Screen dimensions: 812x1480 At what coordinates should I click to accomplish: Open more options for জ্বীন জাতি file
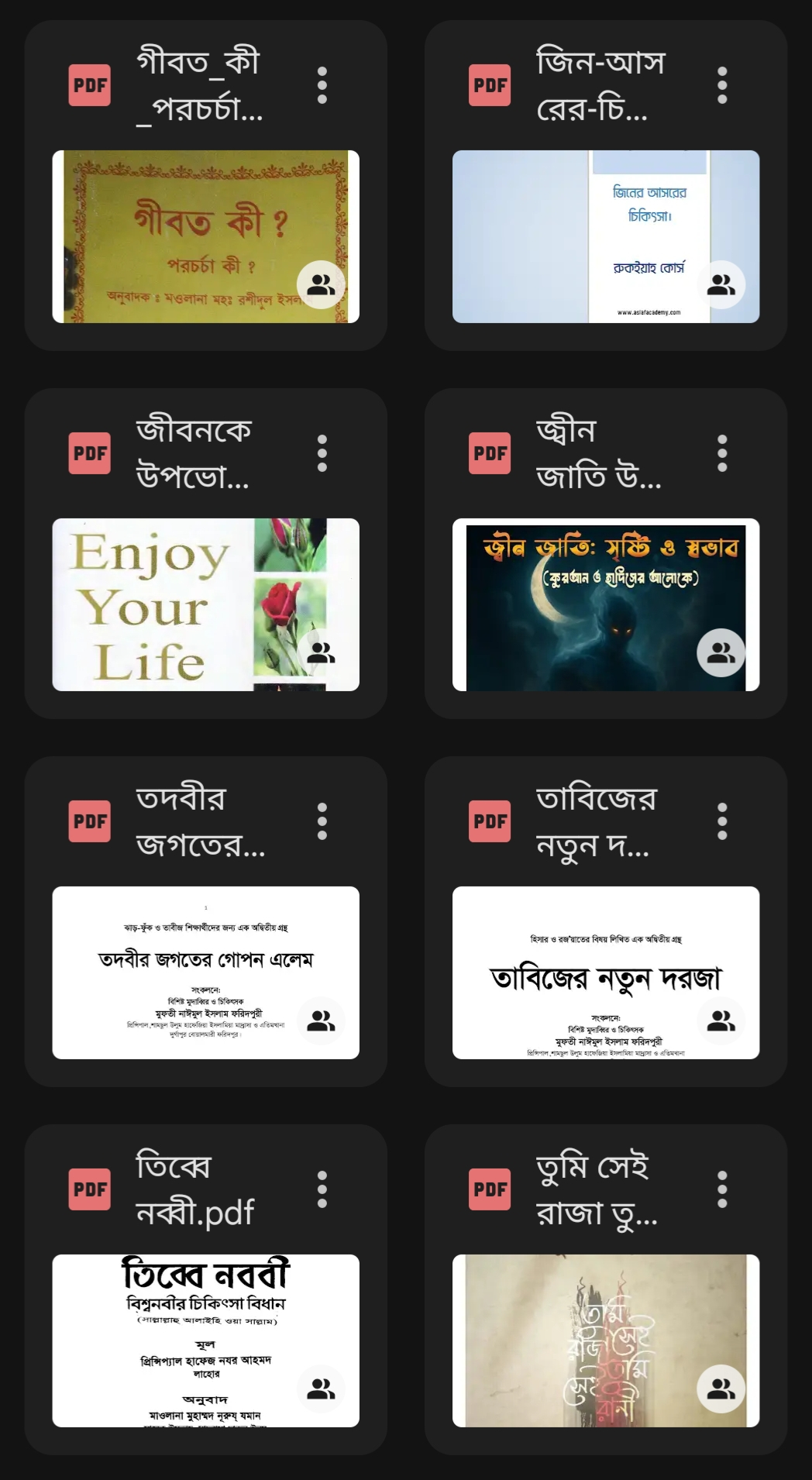tap(722, 453)
